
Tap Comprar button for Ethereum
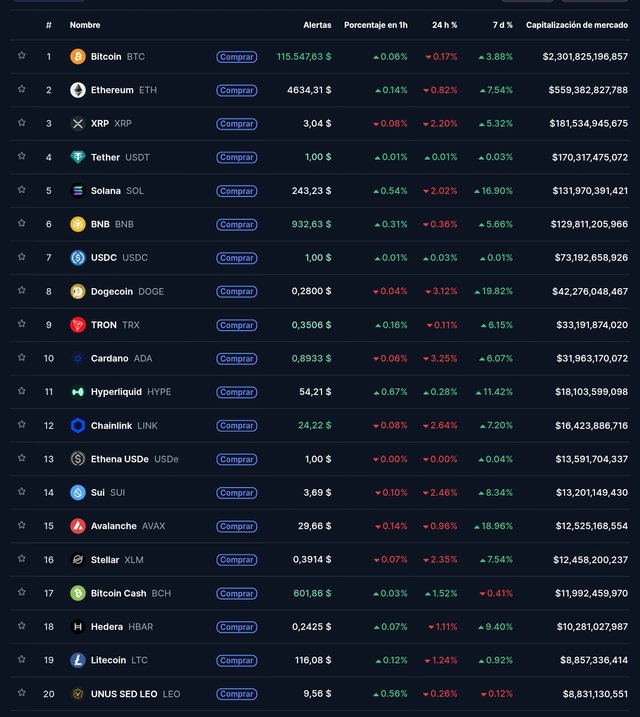pos(236,90)
